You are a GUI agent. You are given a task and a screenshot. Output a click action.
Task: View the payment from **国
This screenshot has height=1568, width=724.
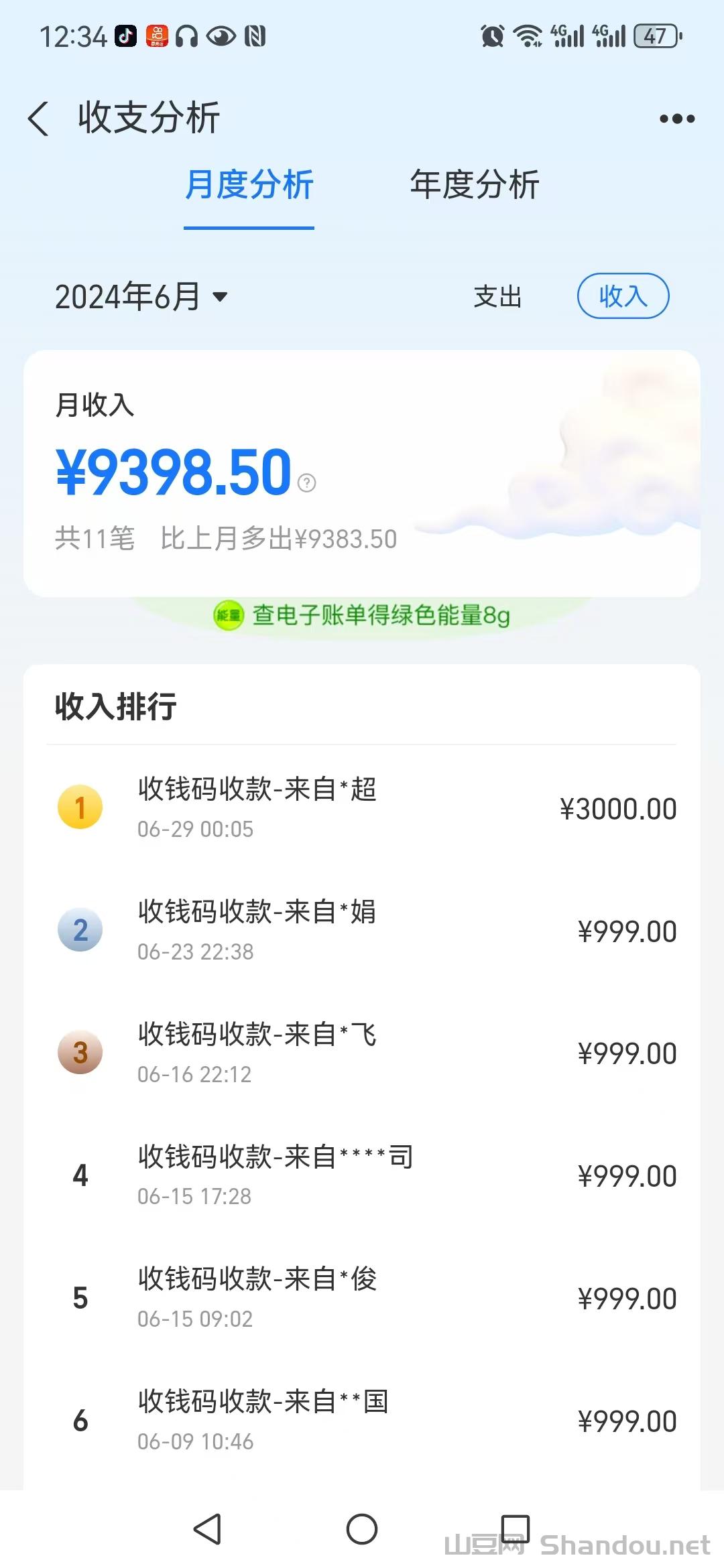pyautogui.click(x=362, y=1421)
